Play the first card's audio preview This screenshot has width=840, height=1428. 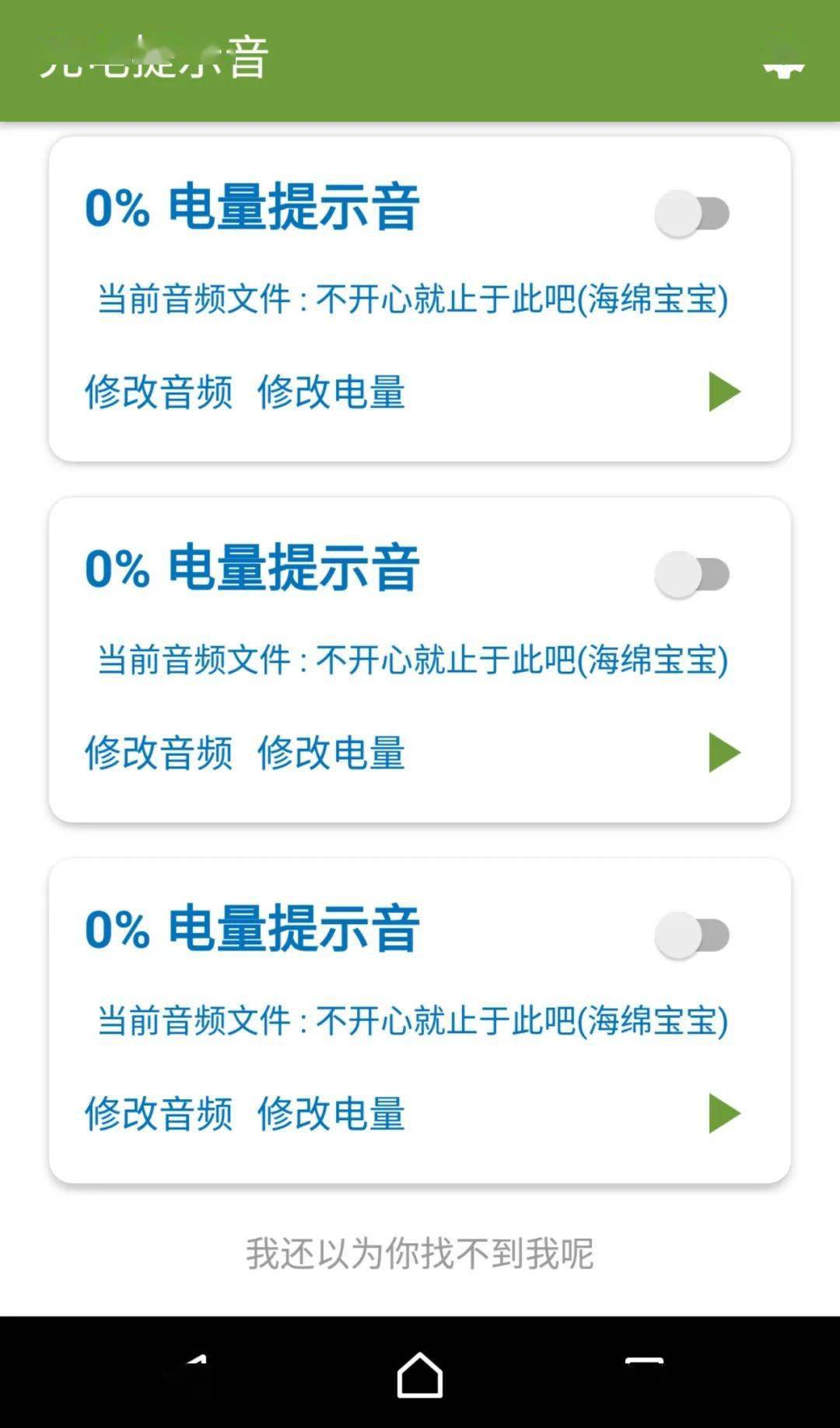point(725,391)
